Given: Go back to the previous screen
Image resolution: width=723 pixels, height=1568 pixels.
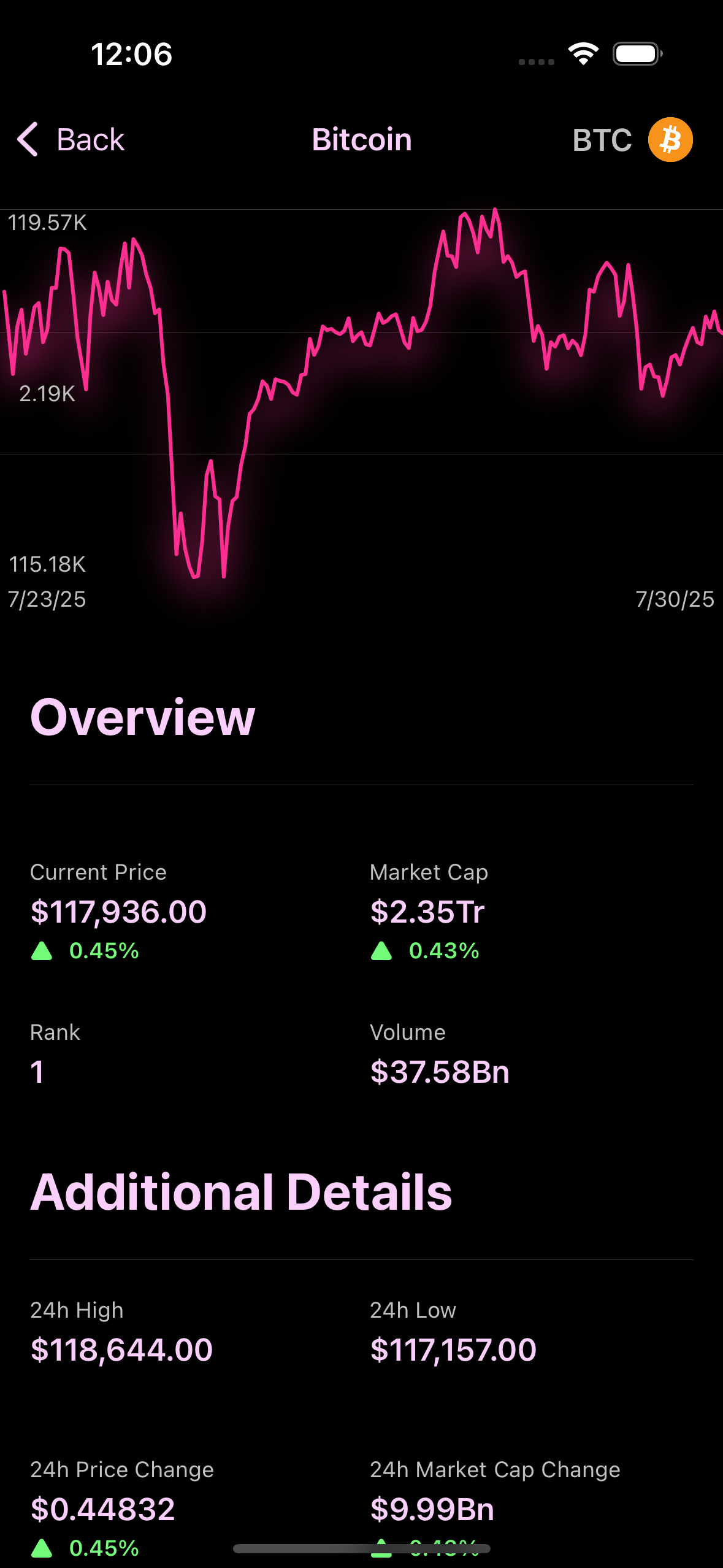Looking at the screenshot, I should point(71,139).
